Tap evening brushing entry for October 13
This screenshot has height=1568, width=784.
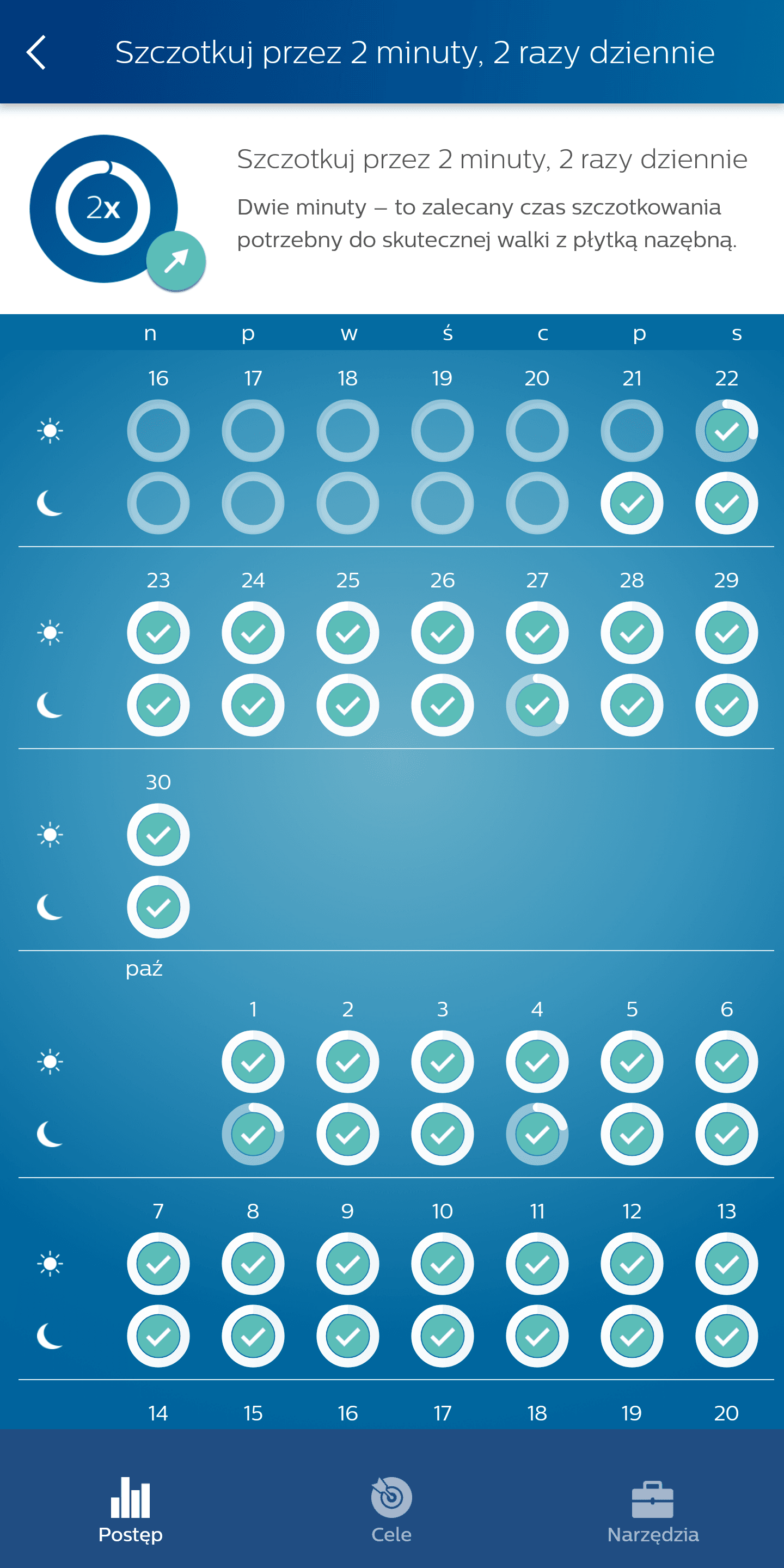coord(726,1336)
